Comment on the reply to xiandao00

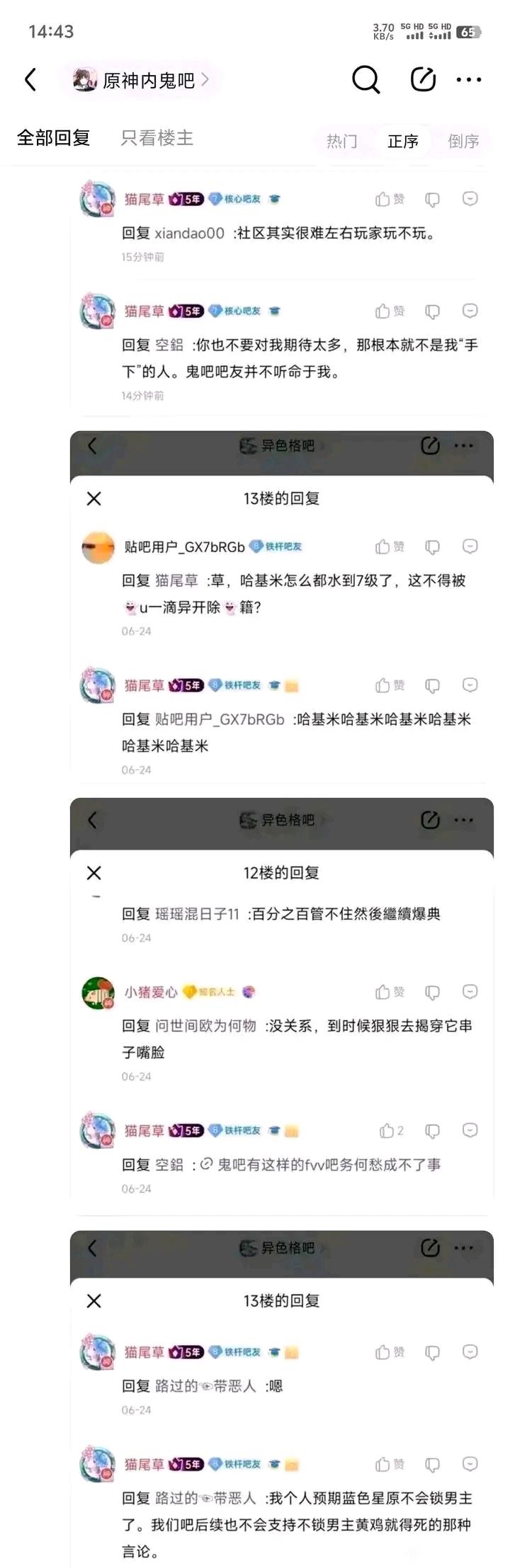point(470,200)
